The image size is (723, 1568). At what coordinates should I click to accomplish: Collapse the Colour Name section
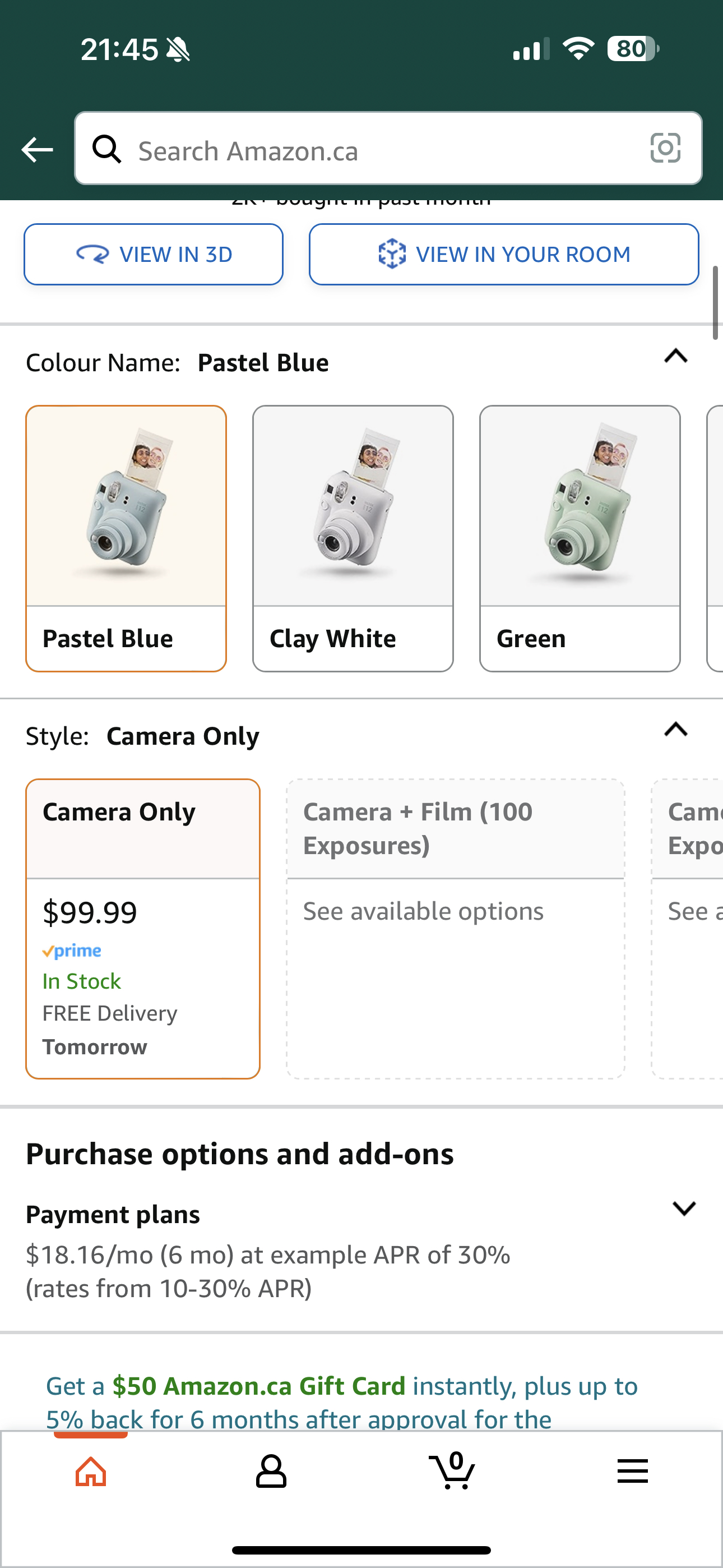point(675,356)
